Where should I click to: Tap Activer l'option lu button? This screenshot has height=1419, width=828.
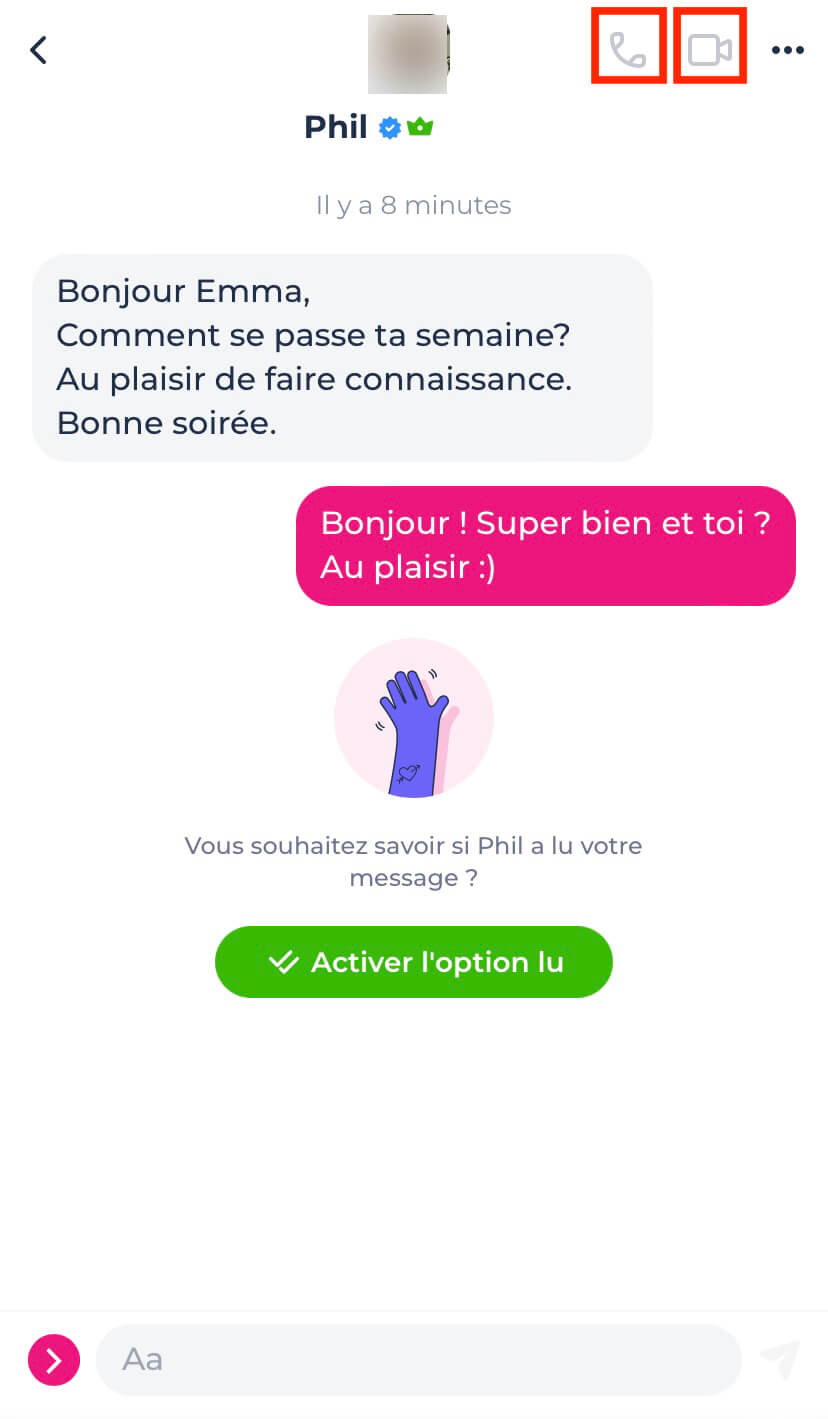pyautogui.click(x=414, y=962)
